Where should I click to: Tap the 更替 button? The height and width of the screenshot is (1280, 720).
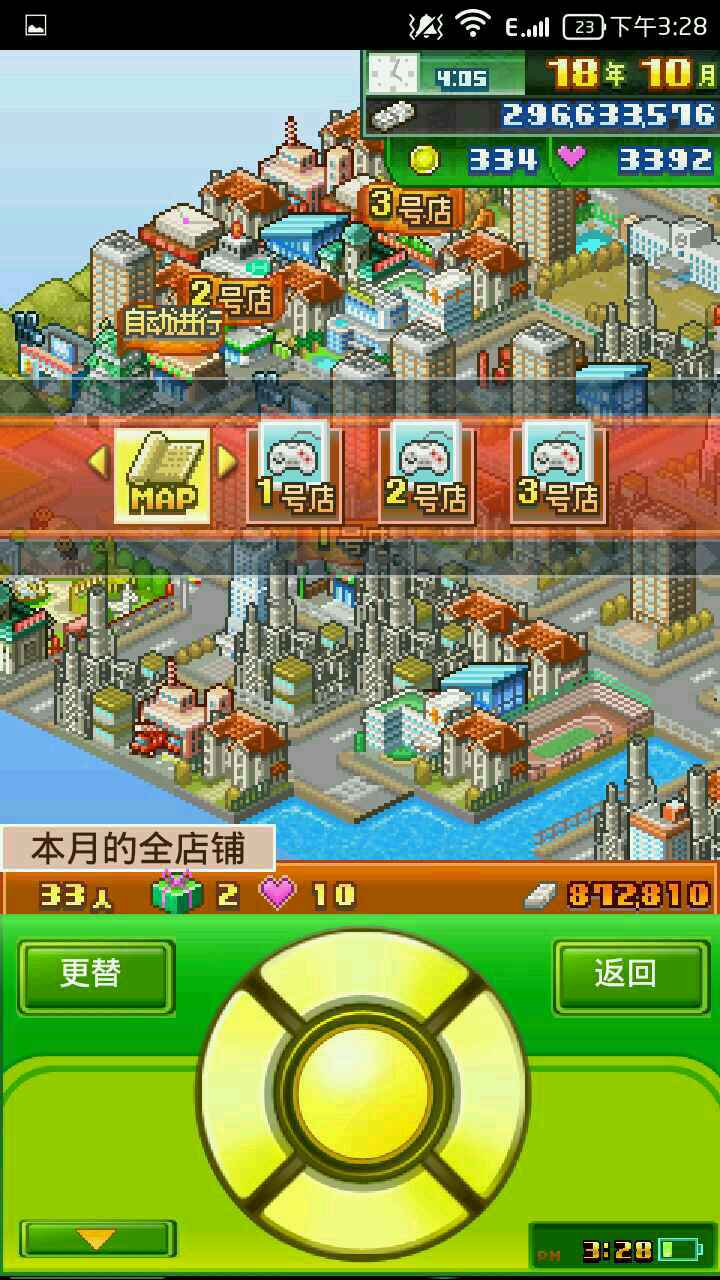(96, 975)
